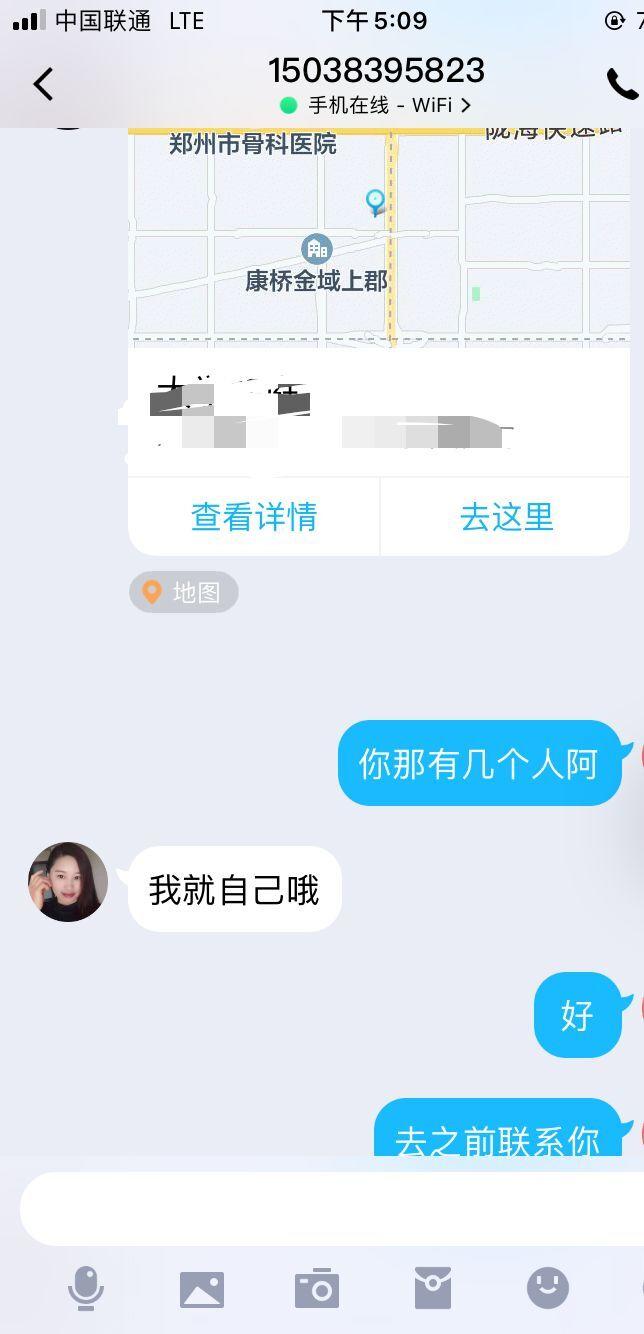Open the 地图 source chip
This screenshot has width=644, height=1334.
184,592
